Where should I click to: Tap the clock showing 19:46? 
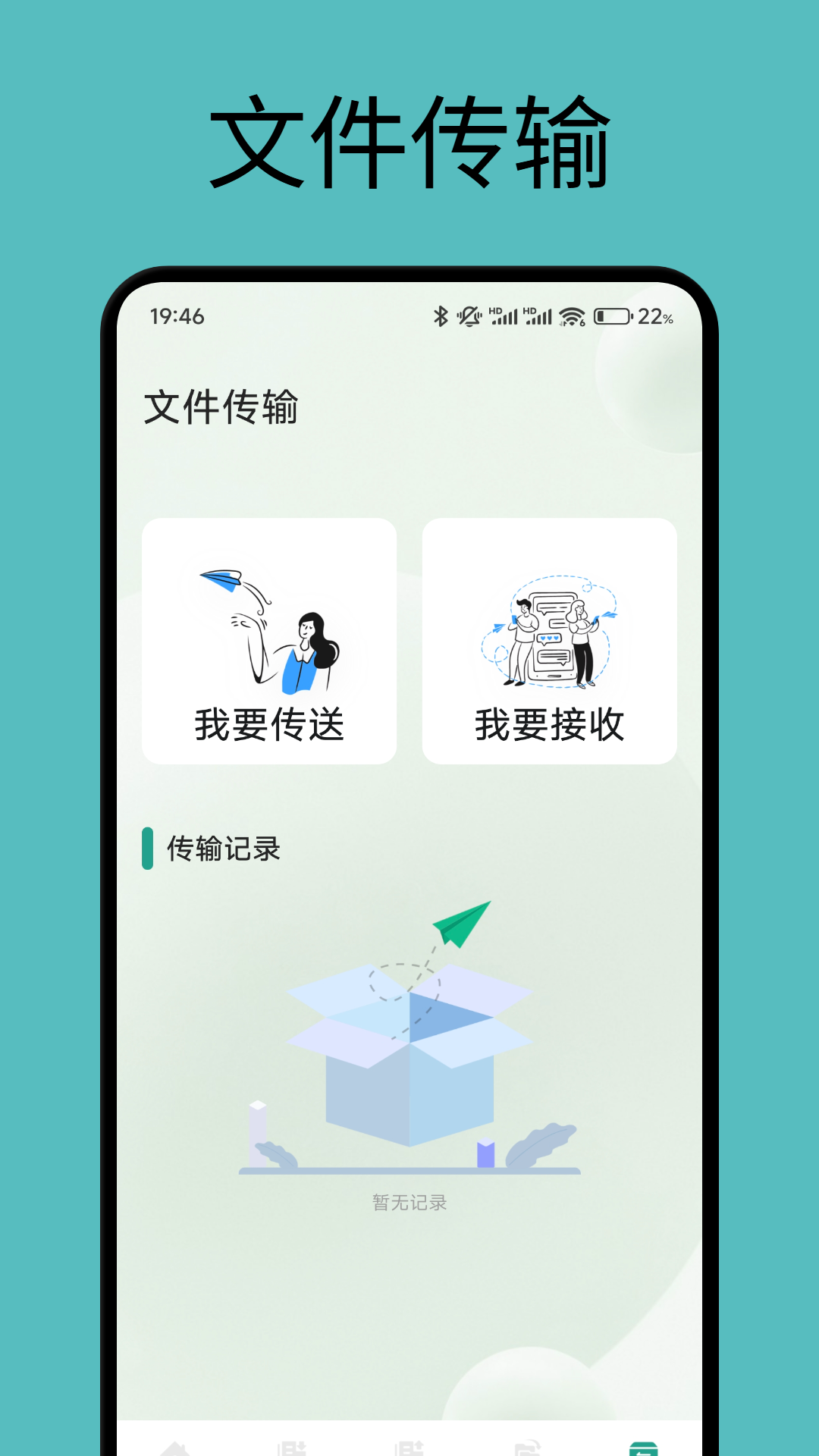tap(173, 315)
